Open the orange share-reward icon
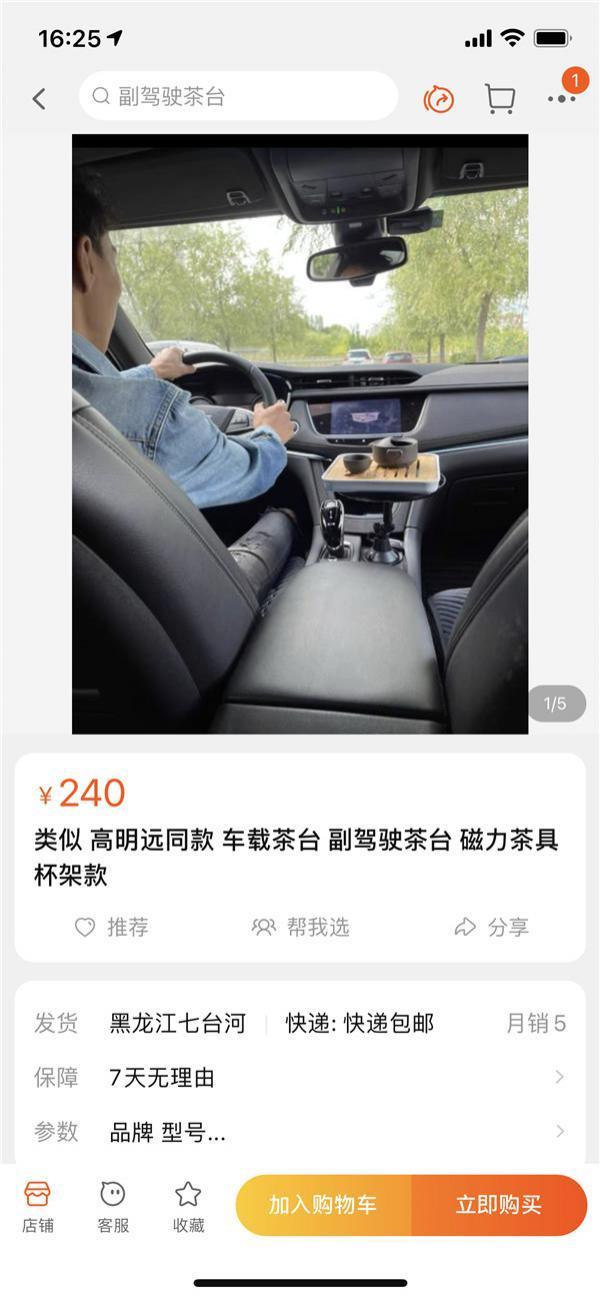 pos(439,98)
